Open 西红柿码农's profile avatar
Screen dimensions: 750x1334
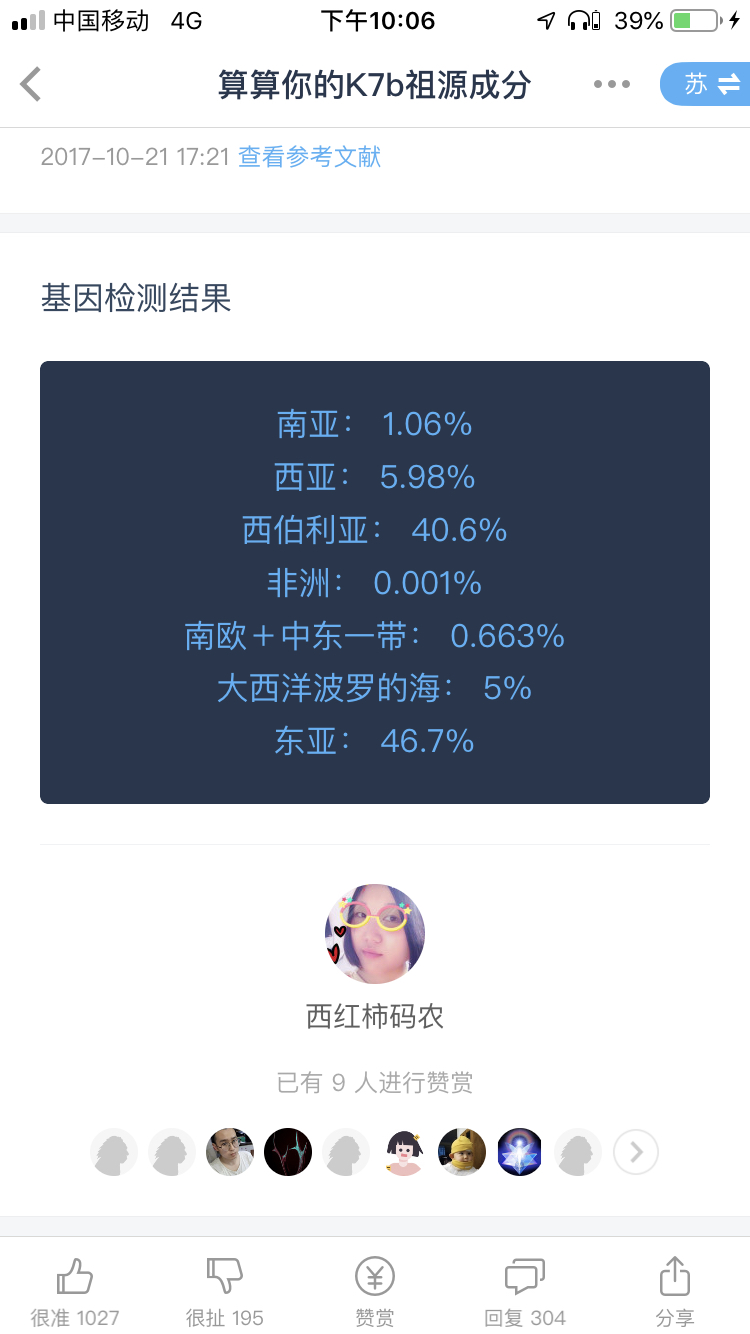point(375,934)
